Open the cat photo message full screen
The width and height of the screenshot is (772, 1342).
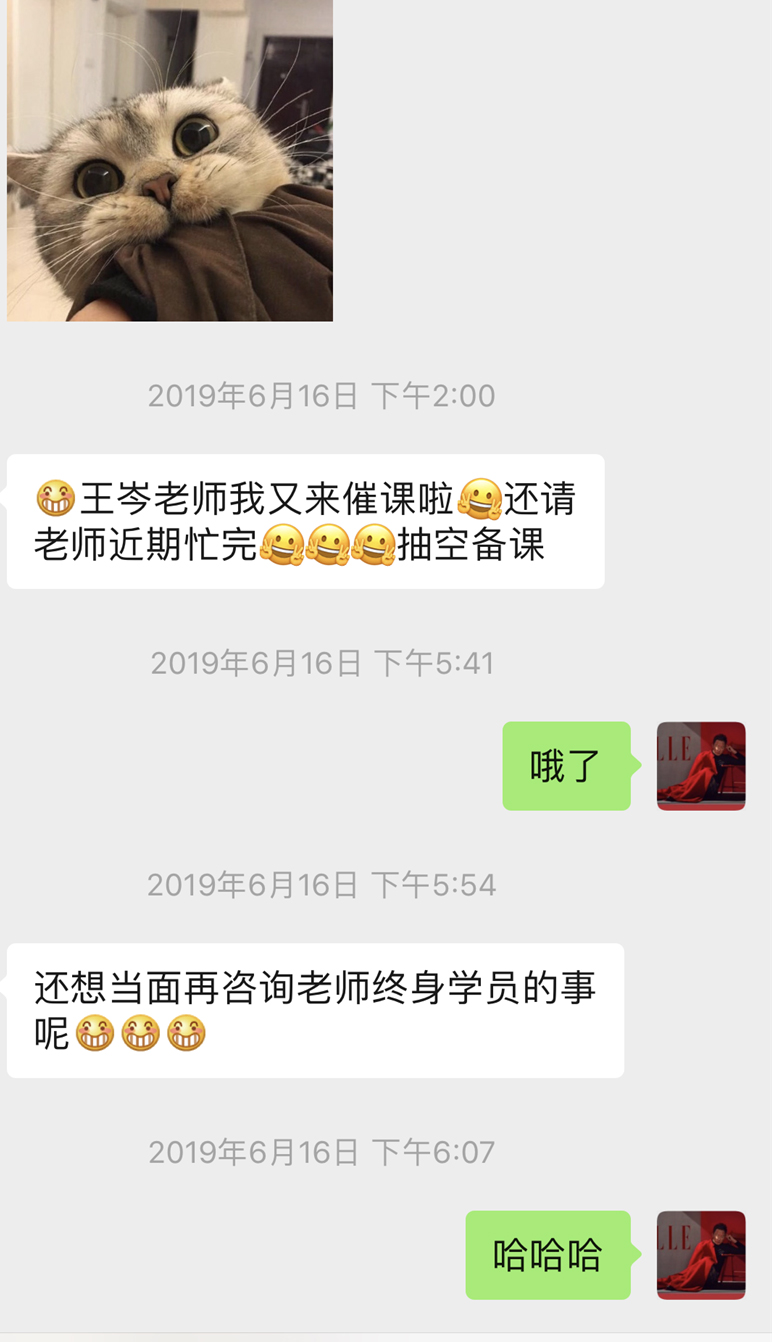pyautogui.click(x=170, y=160)
